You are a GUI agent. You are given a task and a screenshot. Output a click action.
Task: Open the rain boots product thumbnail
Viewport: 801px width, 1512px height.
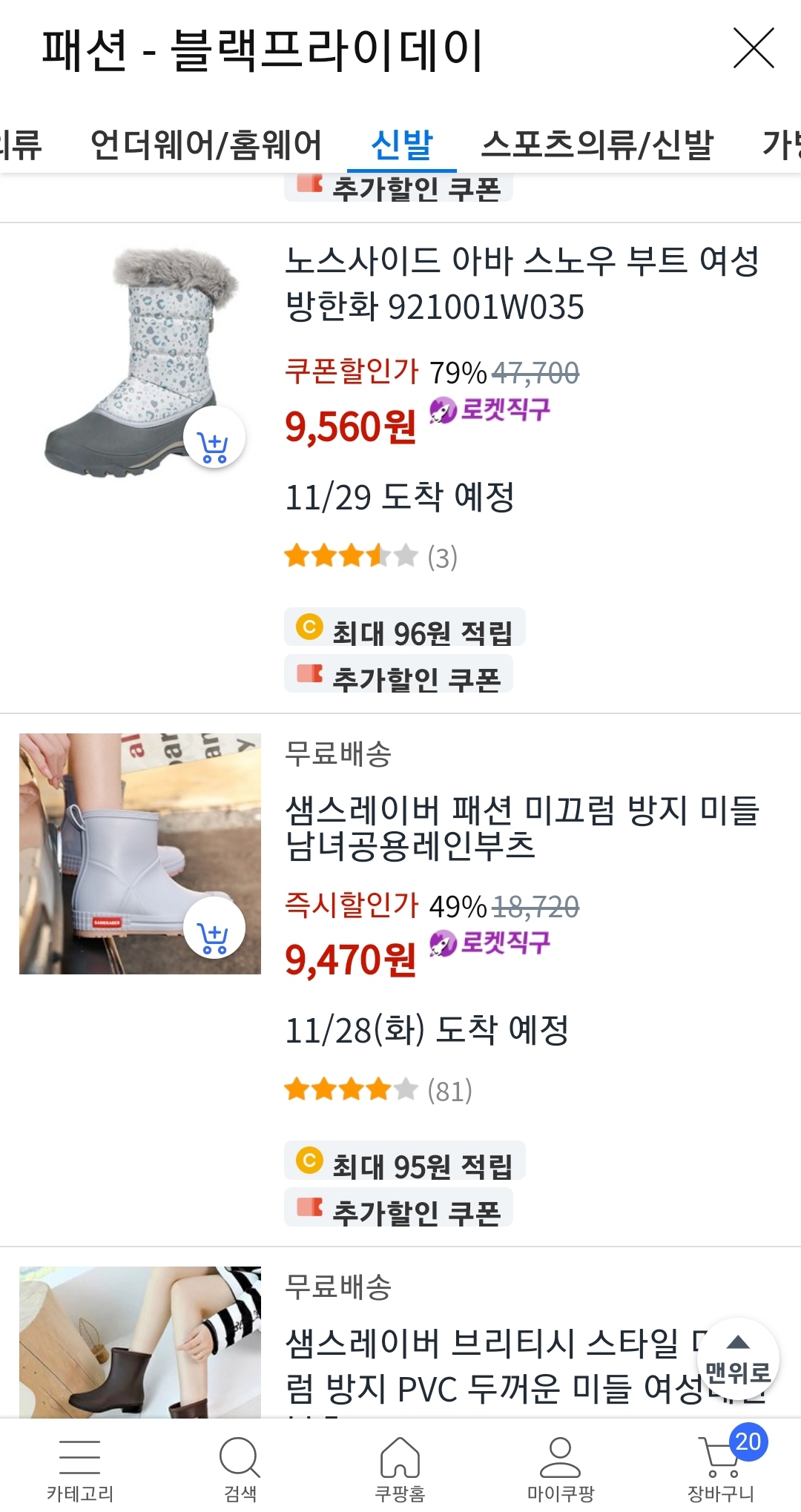pyautogui.click(x=139, y=852)
